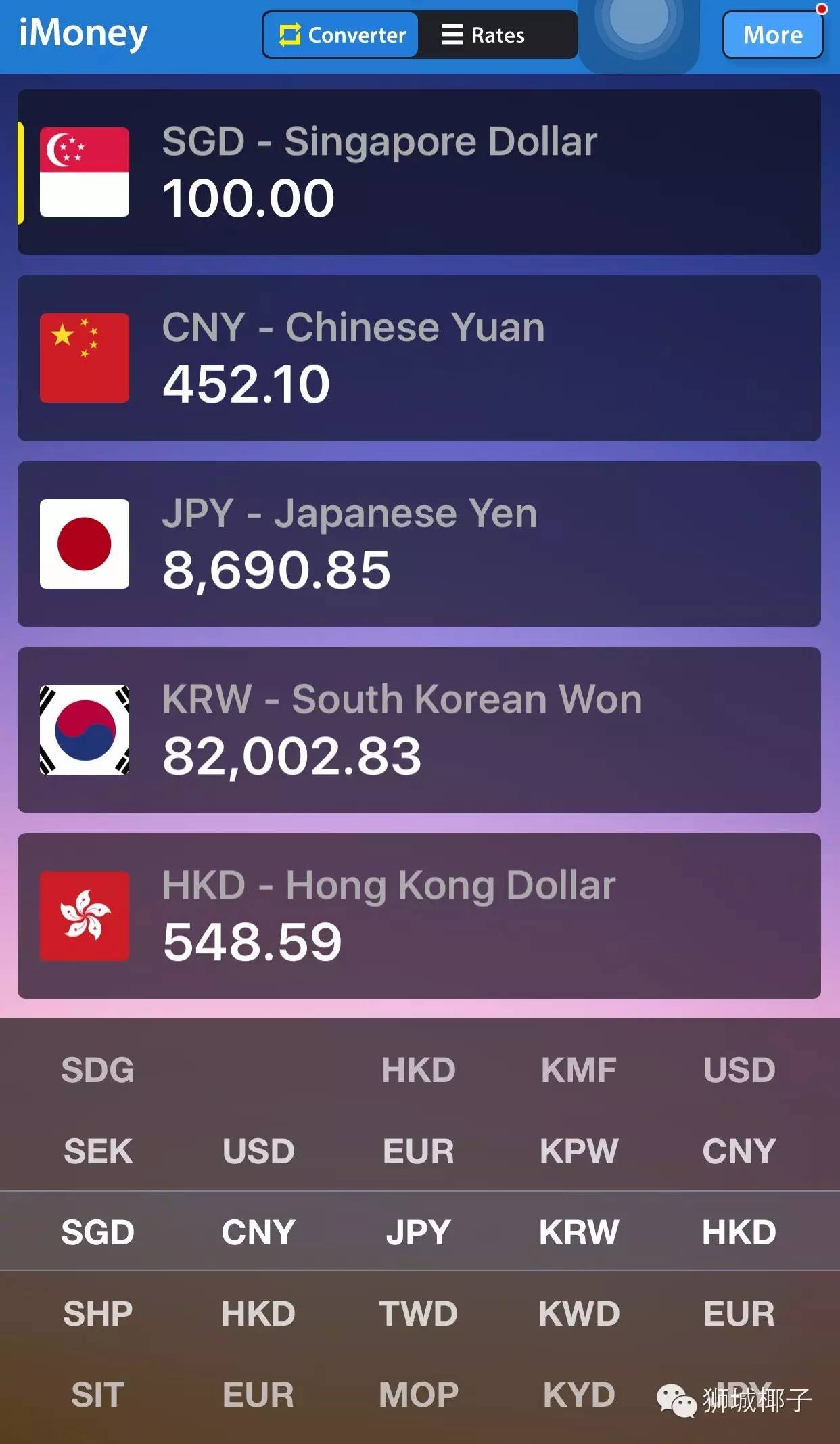Tap the round assistive touch button
Screen dimensions: 840x1444
638,20
